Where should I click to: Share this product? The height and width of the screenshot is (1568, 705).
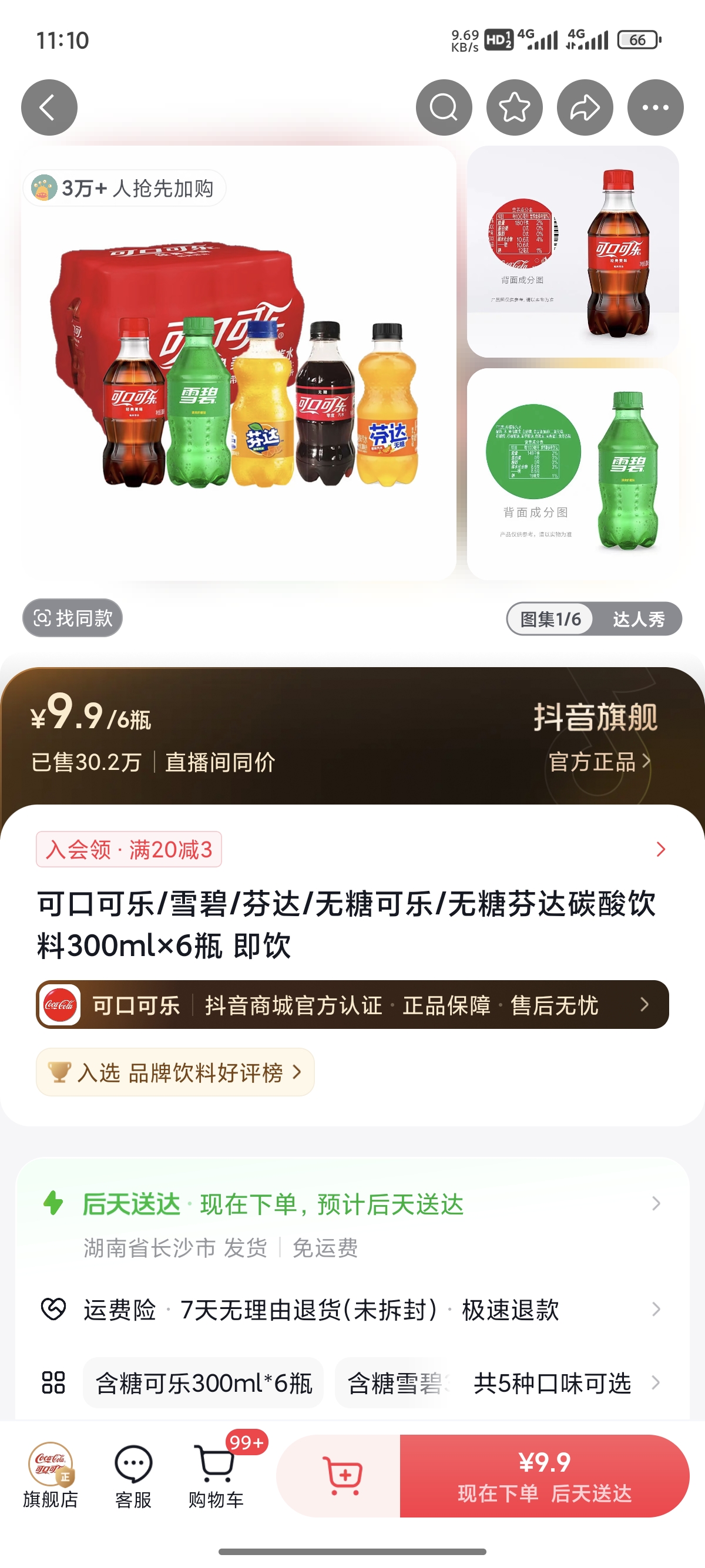585,107
